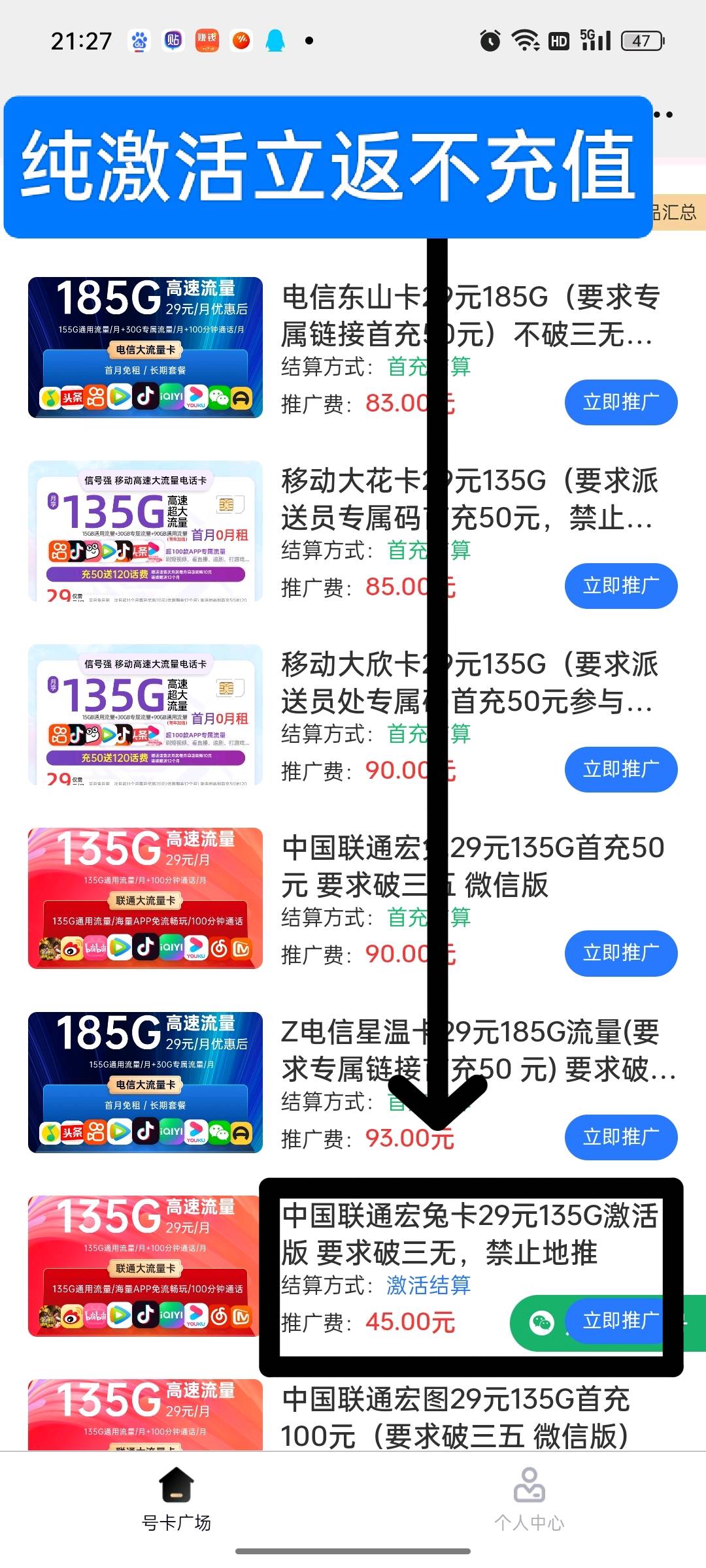View the 移动大欣卡 product image
This screenshot has height=1568, width=706.
145,715
